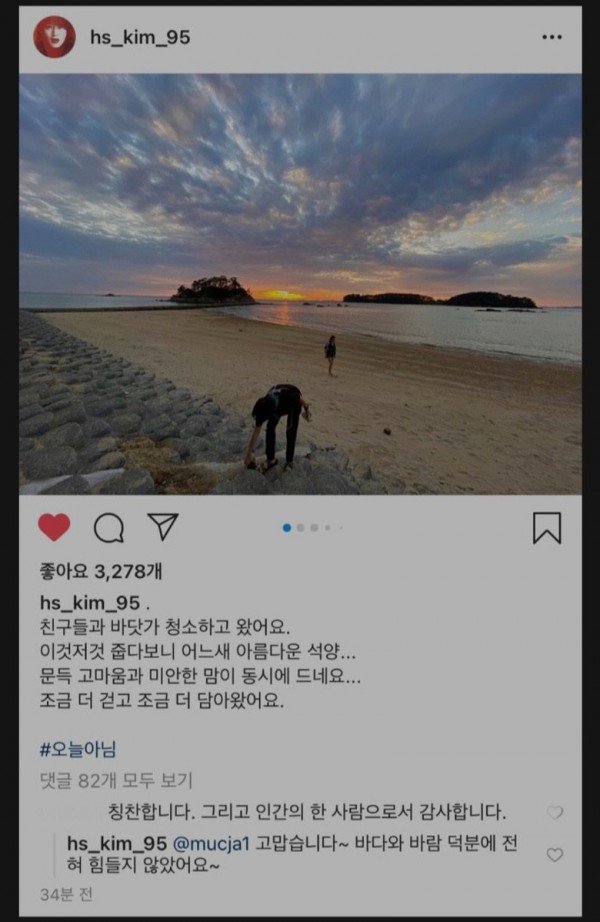Screen dimensions: 600x922
Task: View the 좋아요 3,278개 likes list
Action: (101, 572)
